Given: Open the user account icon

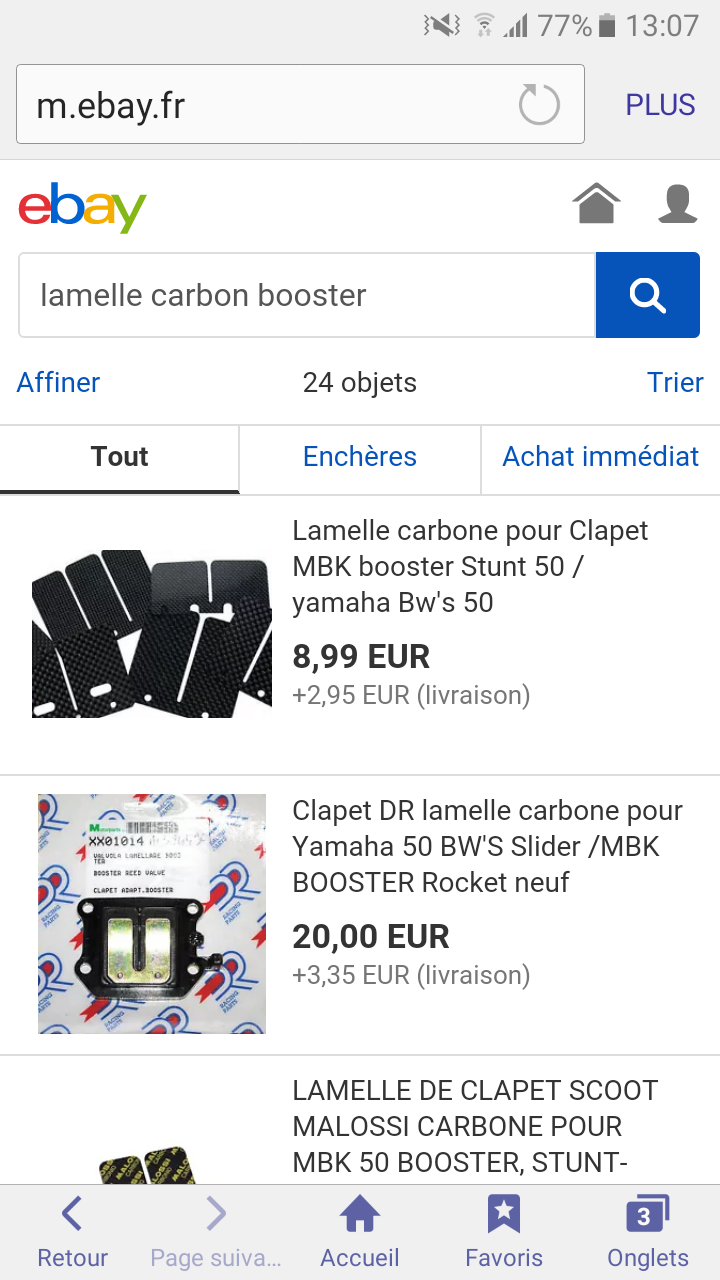Looking at the screenshot, I should (677, 204).
